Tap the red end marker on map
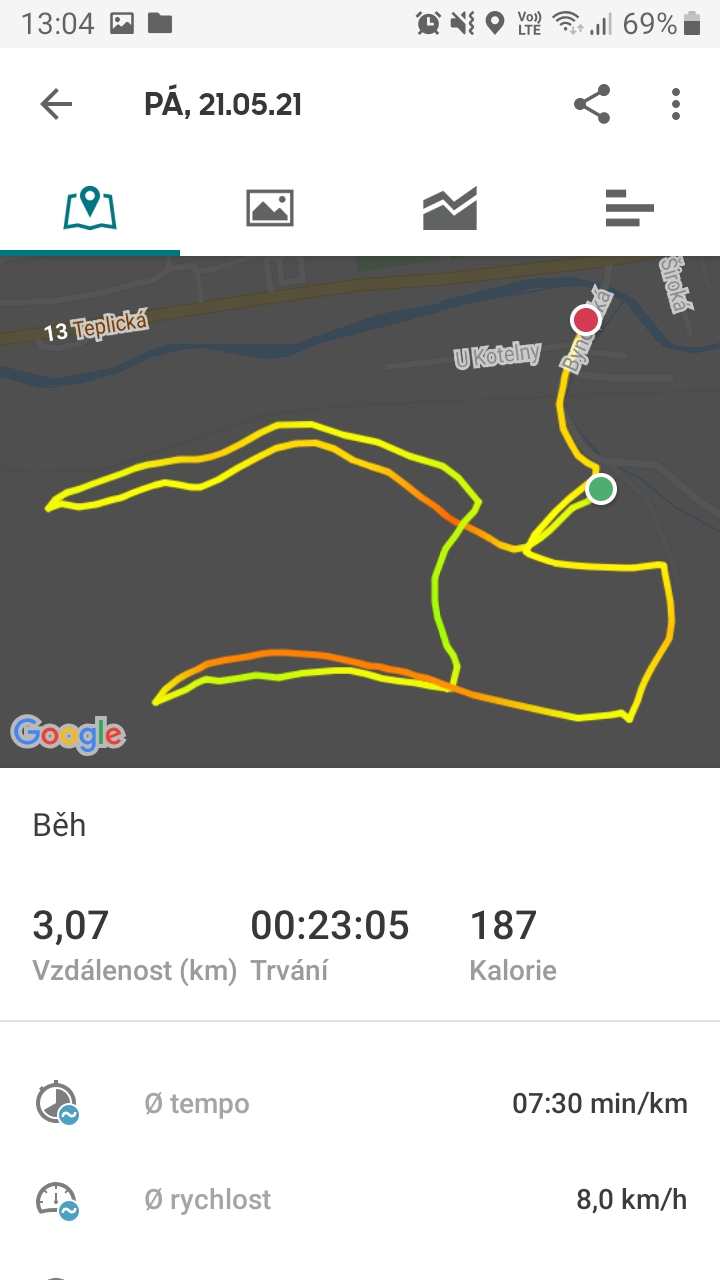Screen dimensions: 720x1280 pyautogui.click(x=585, y=320)
